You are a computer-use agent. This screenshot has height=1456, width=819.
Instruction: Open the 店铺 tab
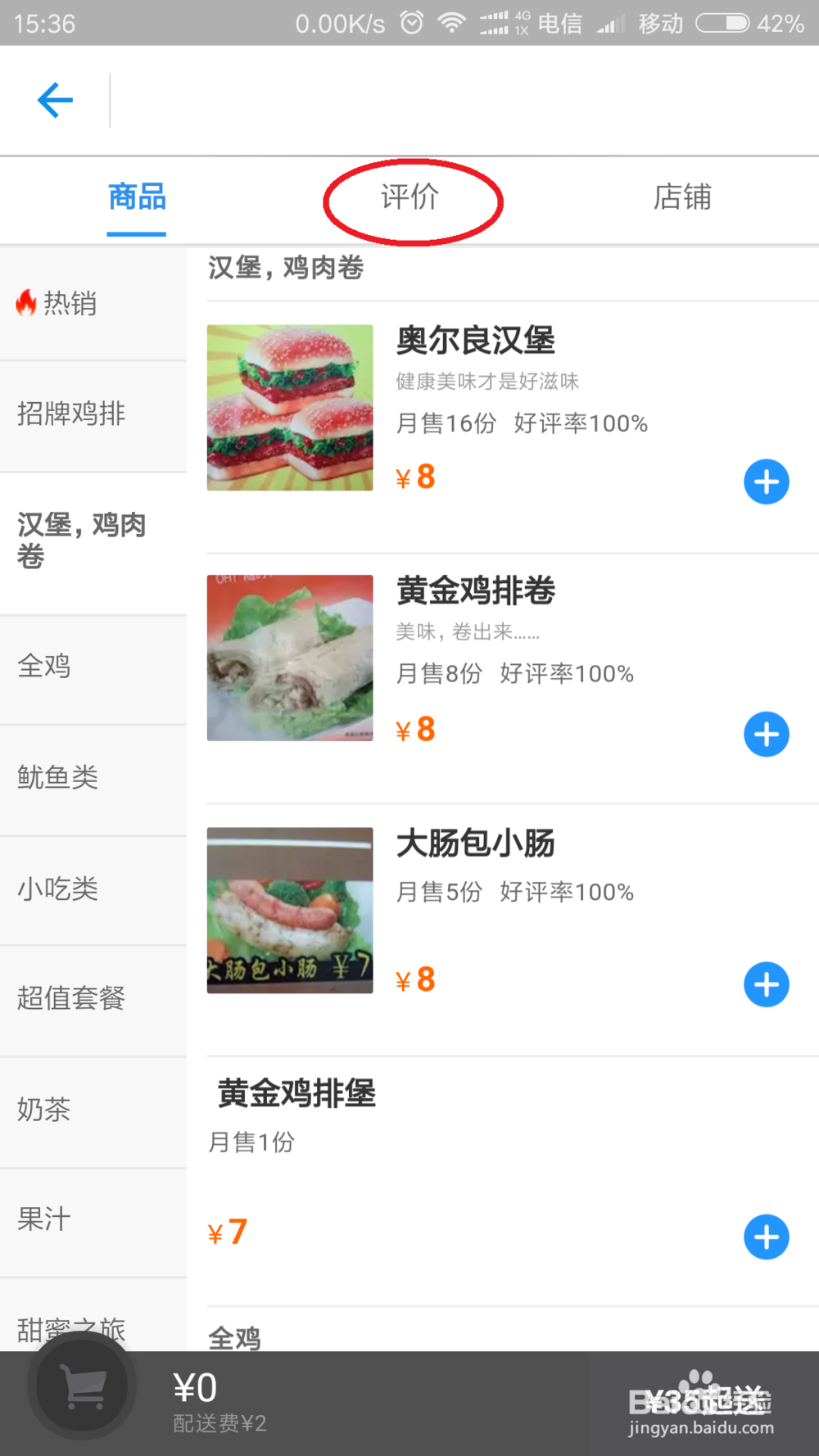pos(682,197)
